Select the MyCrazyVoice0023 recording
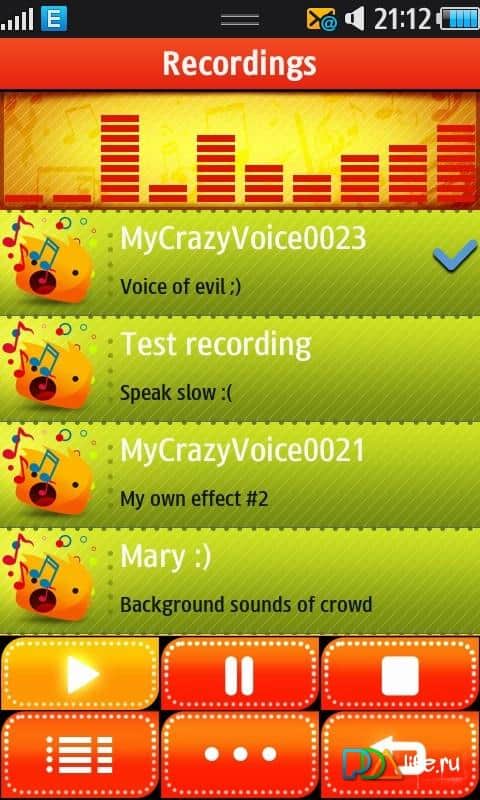 tap(240, 263)
